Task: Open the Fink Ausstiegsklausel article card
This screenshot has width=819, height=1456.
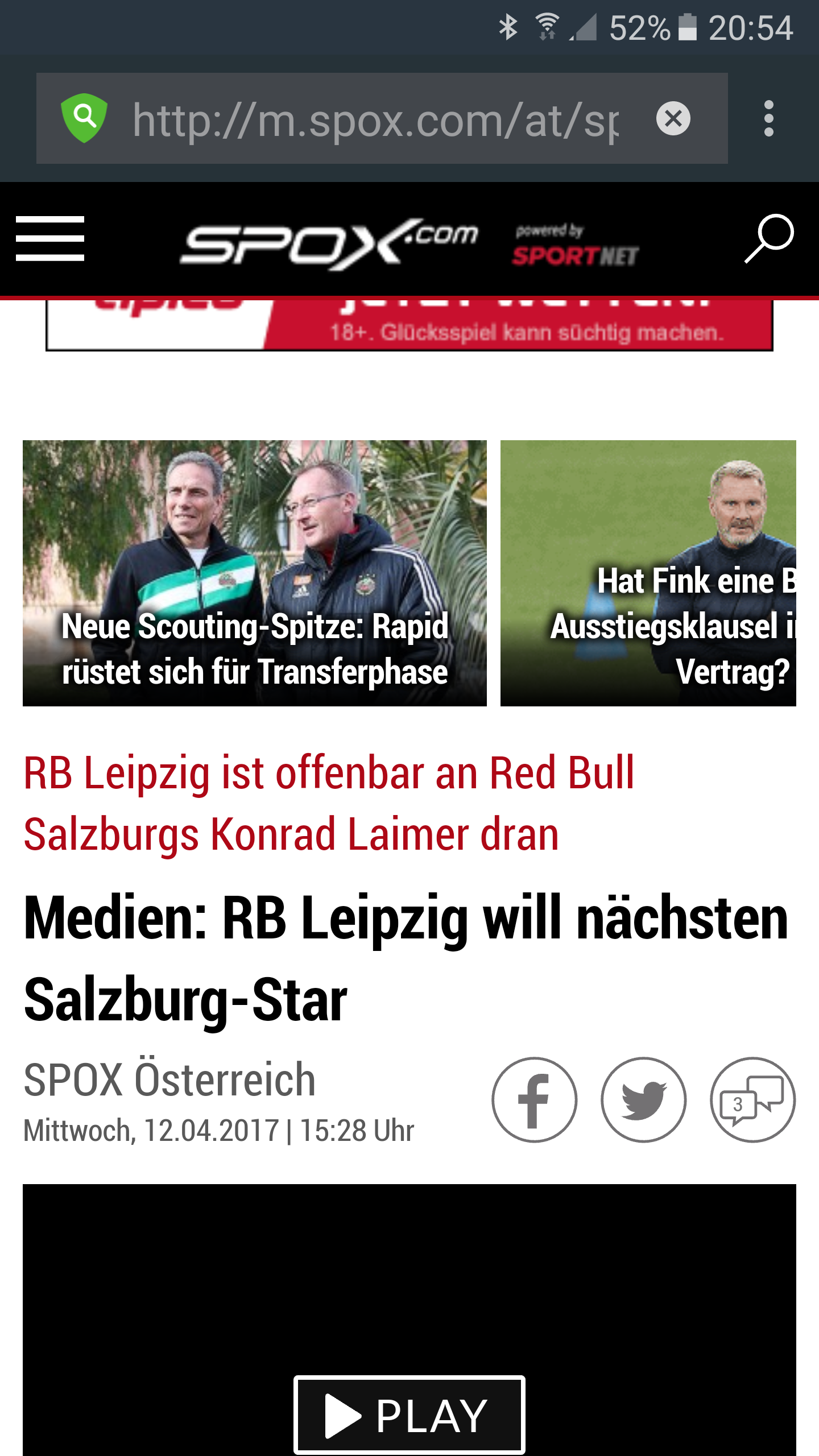Action: coord(648,573)
